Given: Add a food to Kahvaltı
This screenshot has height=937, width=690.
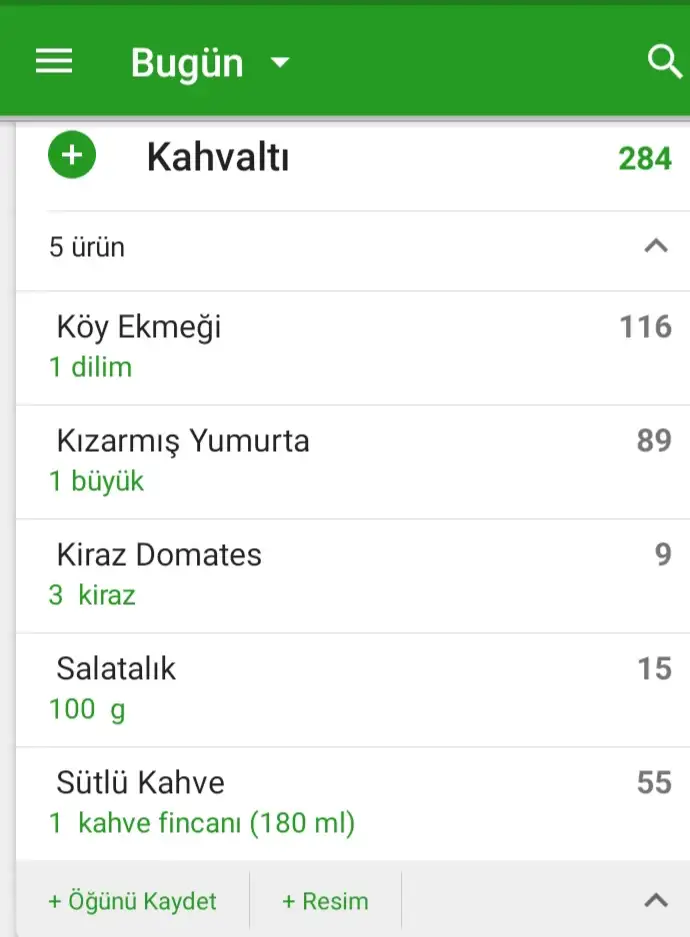Looking at the screenshot, I should click(x=72, y=156).
